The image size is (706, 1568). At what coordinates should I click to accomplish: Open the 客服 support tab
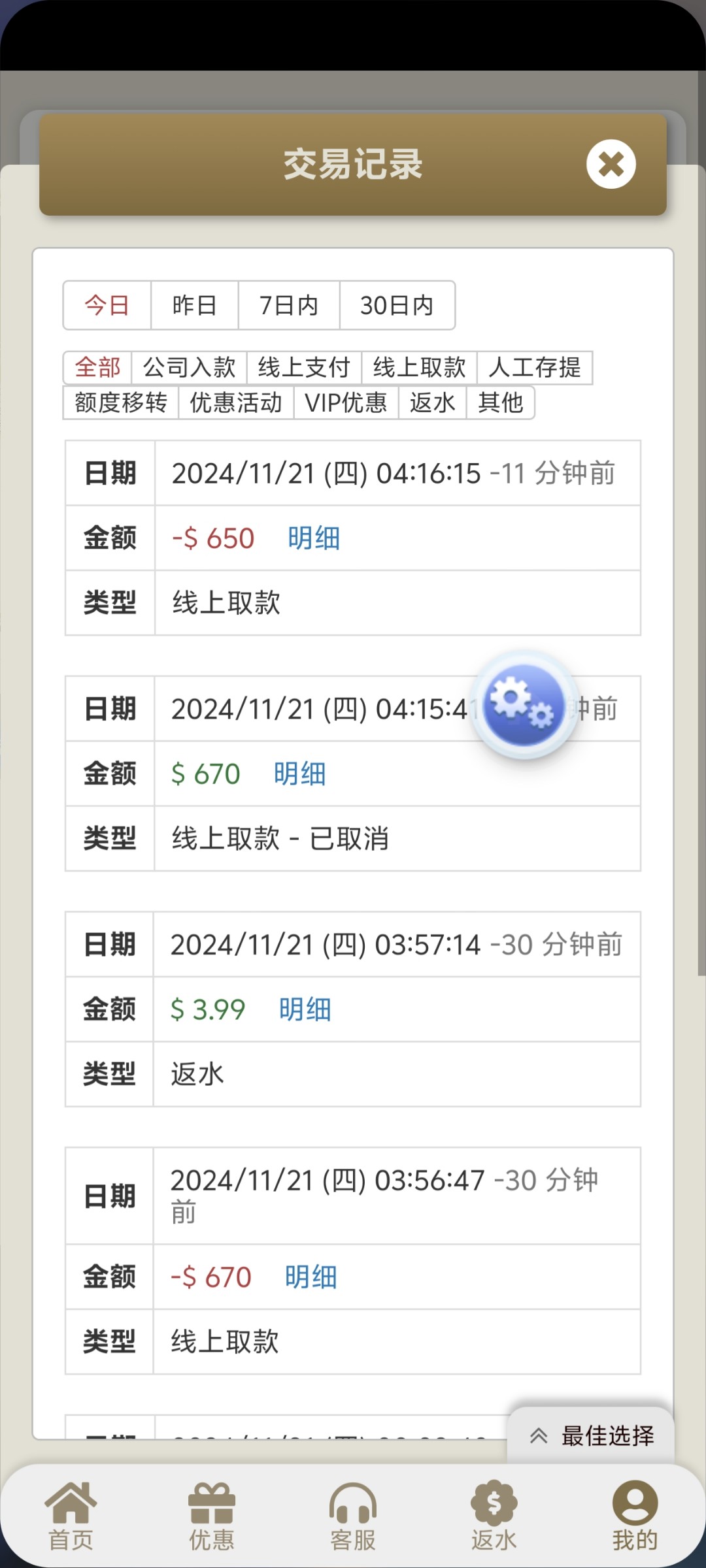click(x=353, y=1516)
